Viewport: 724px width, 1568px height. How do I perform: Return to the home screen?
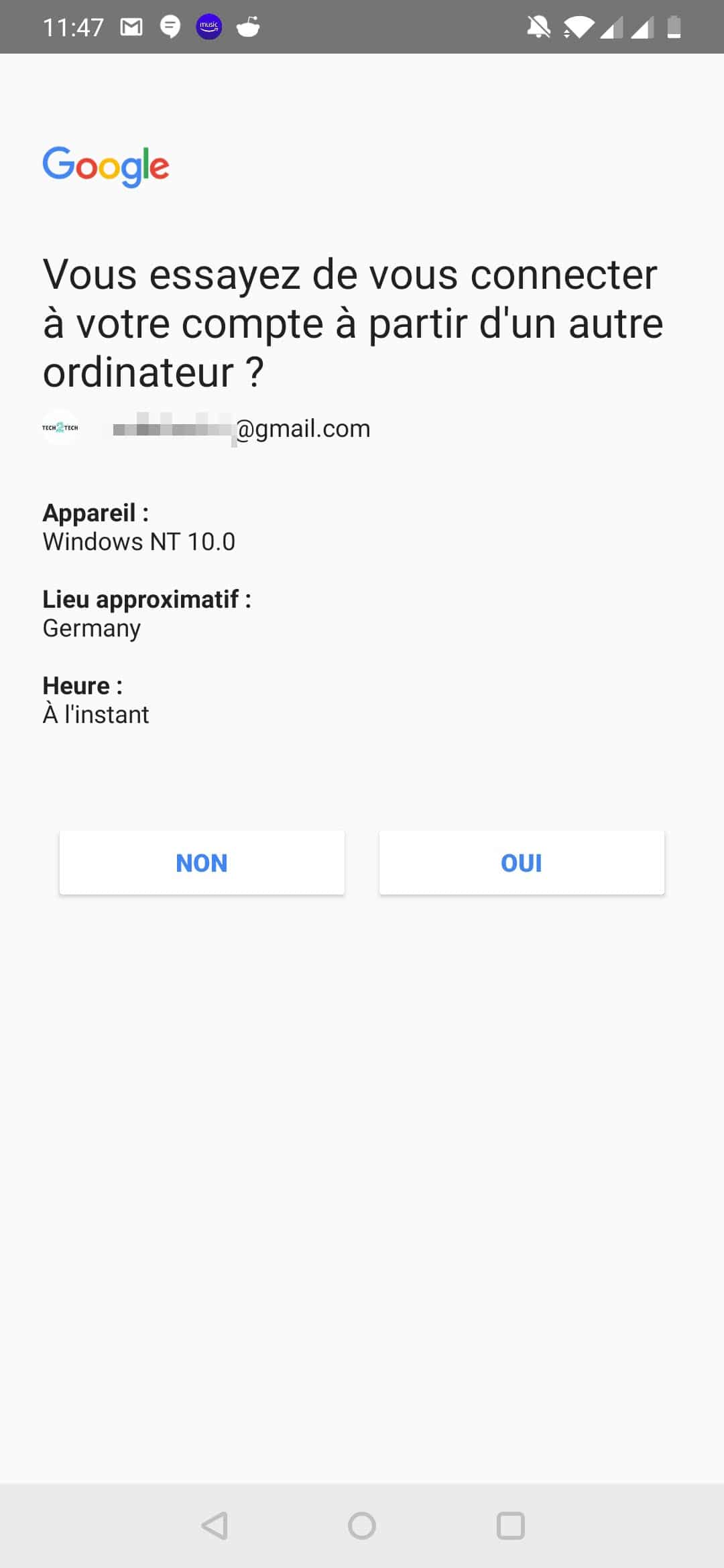point(362,1526)
